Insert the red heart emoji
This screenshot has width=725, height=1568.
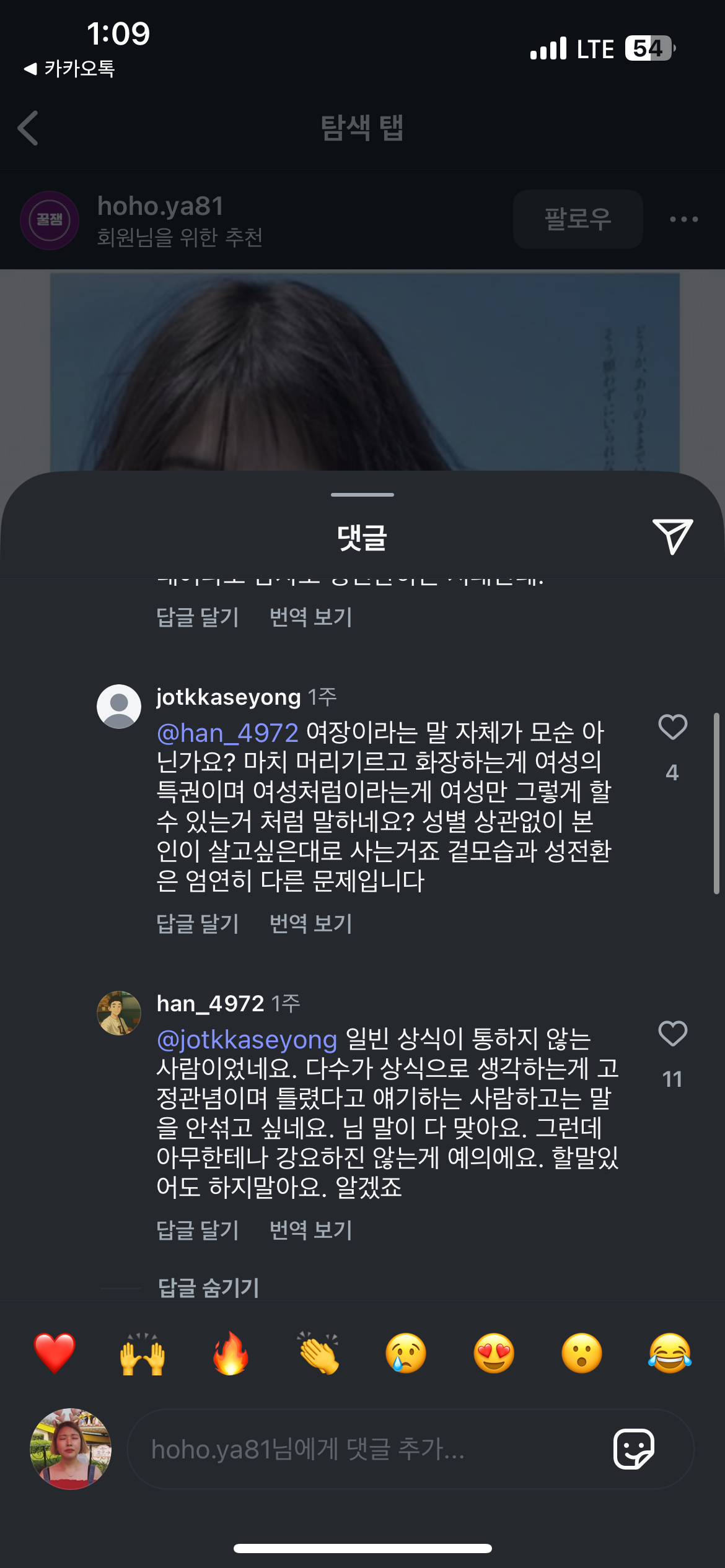click(55, 1354)
